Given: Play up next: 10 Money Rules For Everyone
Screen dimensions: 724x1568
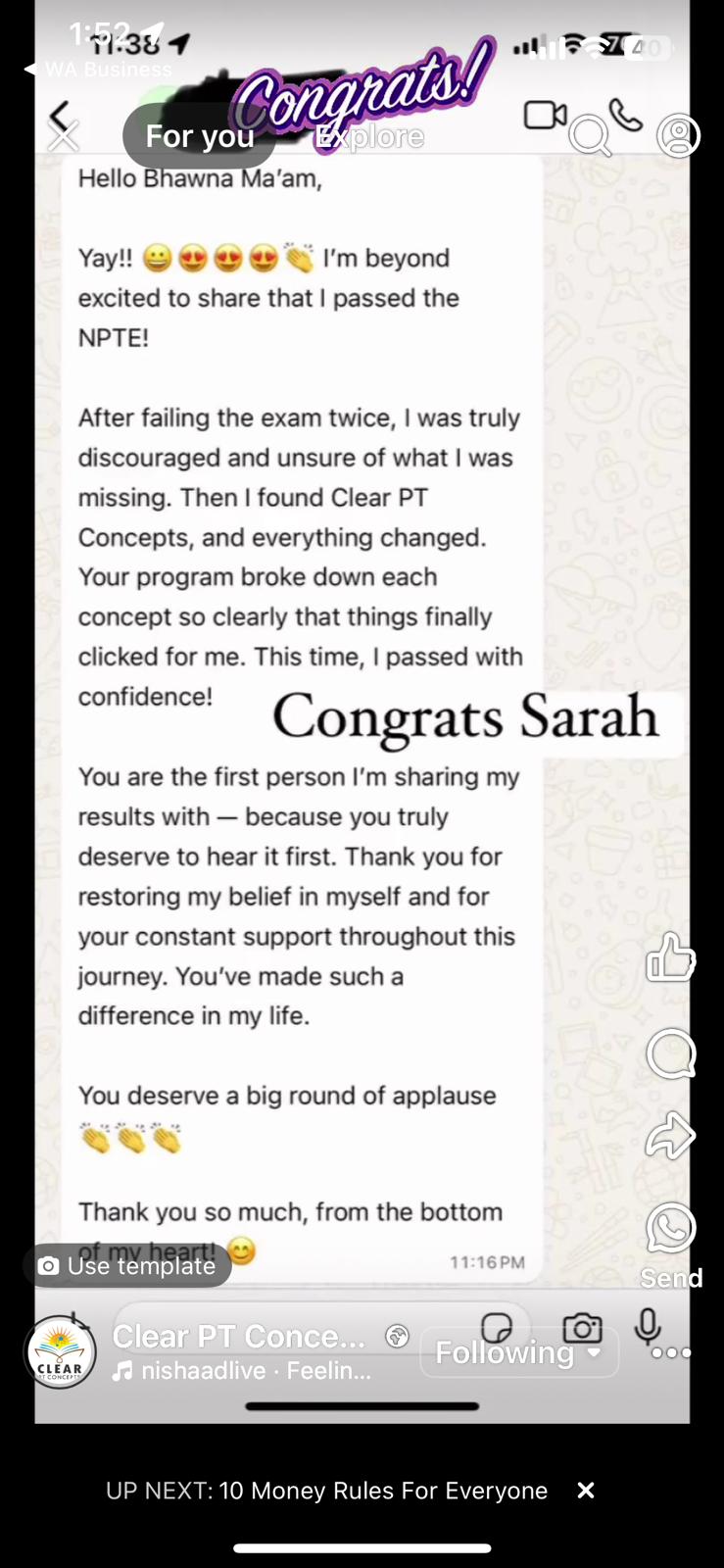Looking at the screenshot, I should [x=326, y=1491].
